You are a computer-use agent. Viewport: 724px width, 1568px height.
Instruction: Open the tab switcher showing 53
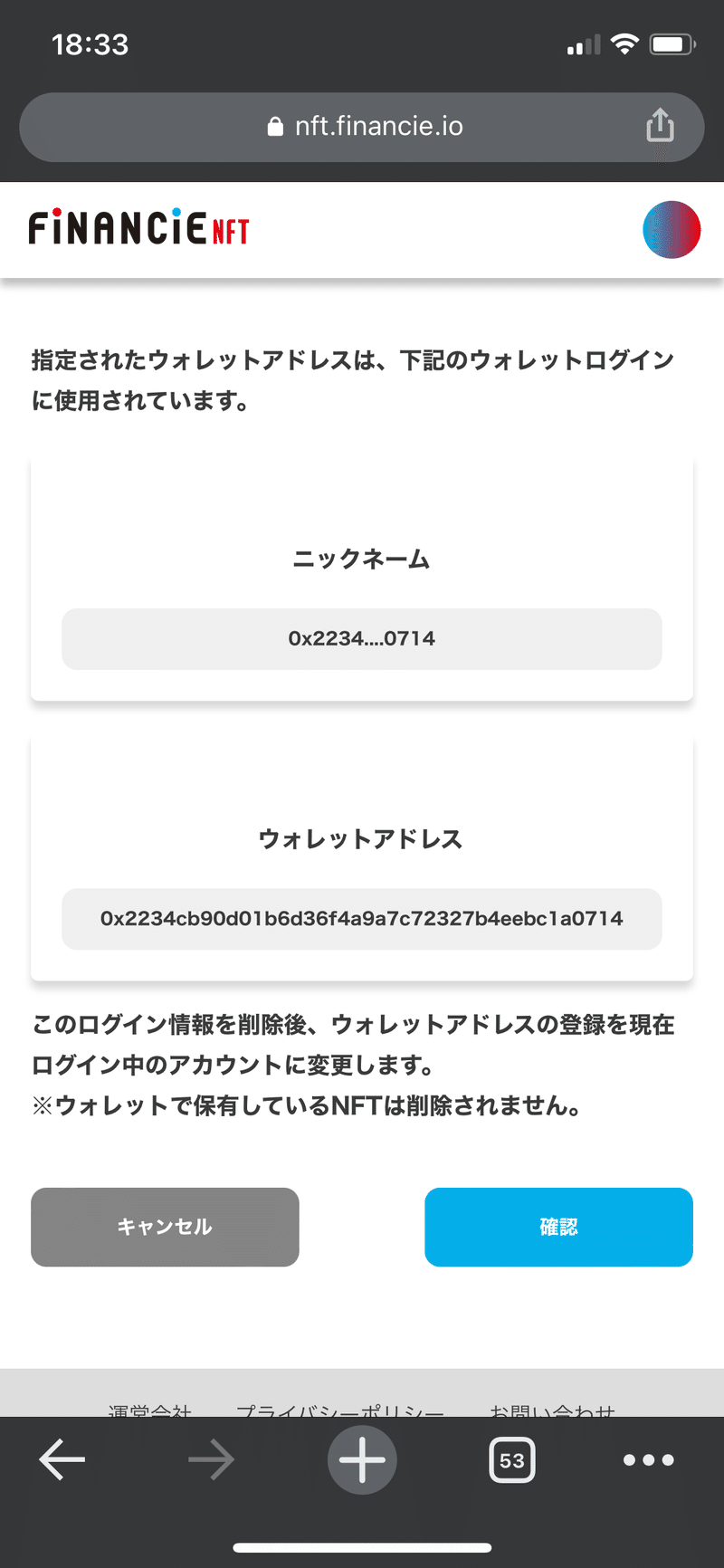[x=512, y=1459]
